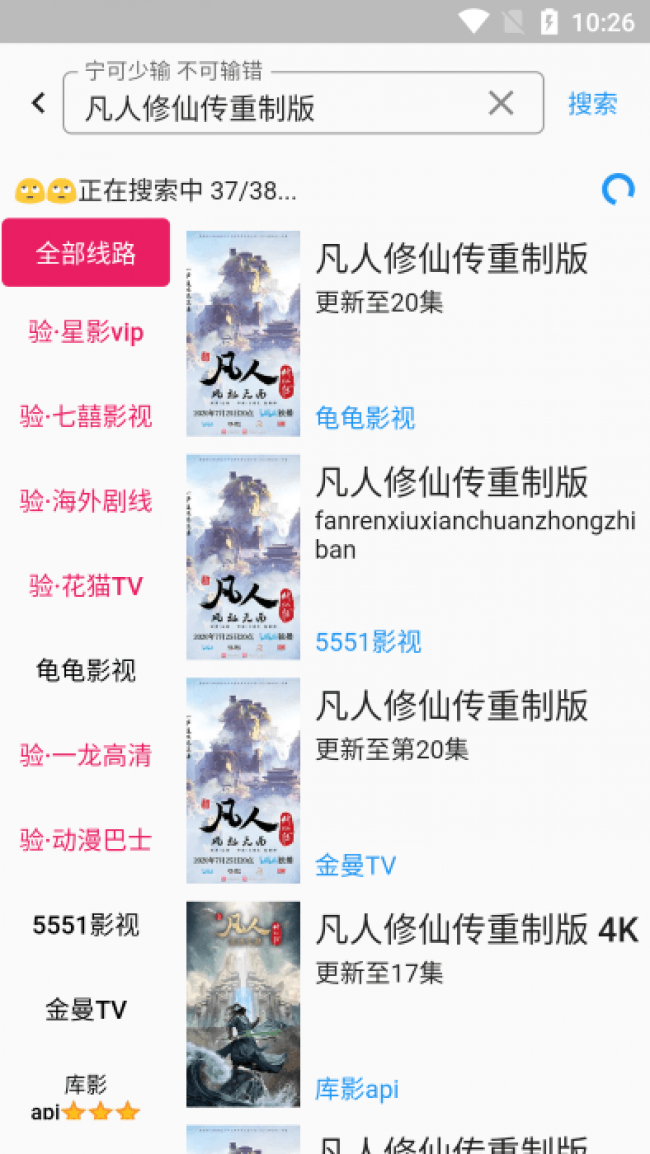650x1154 pixels.
Task: Switch to 验·星影vip source
Action: [x=85, y=333]
